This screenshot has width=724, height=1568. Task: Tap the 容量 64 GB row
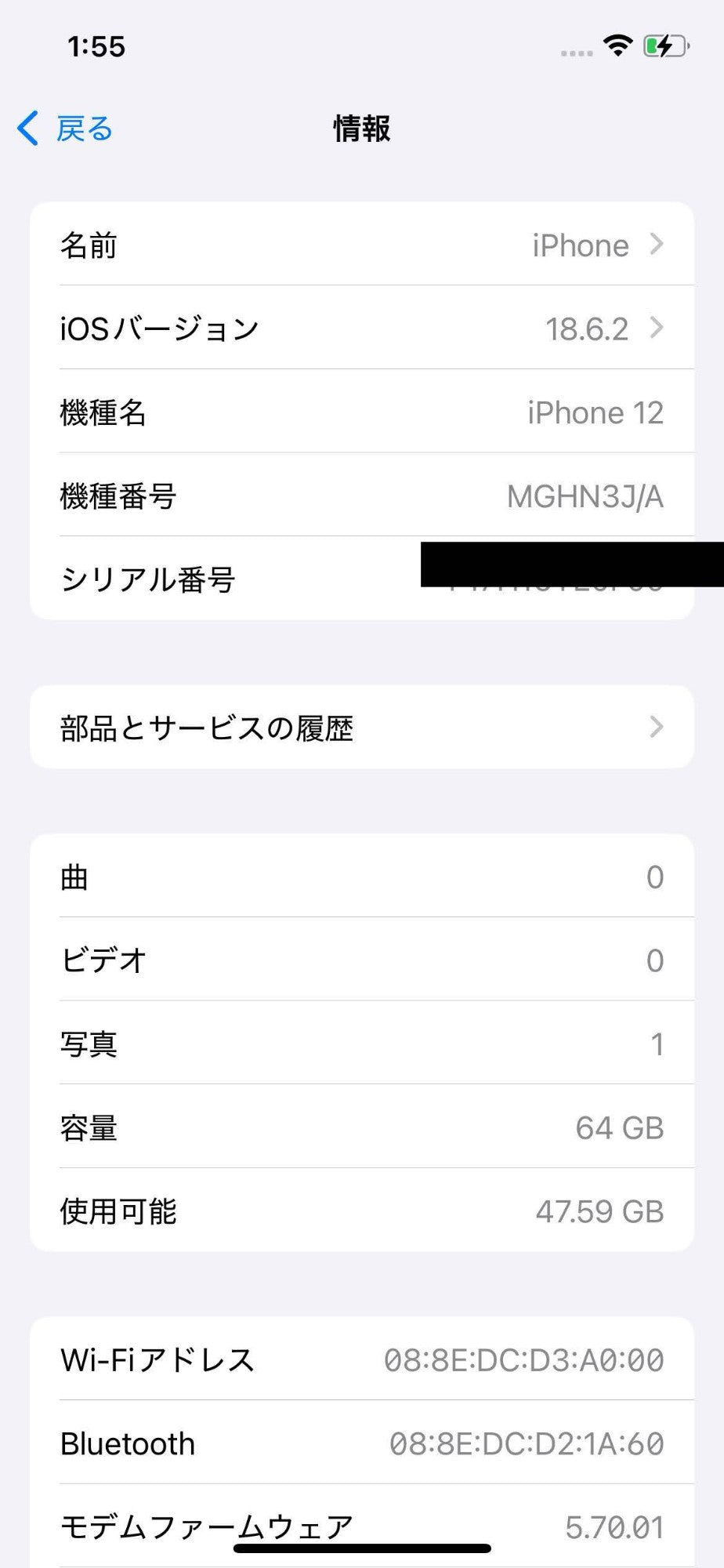tap(362, 1128)
